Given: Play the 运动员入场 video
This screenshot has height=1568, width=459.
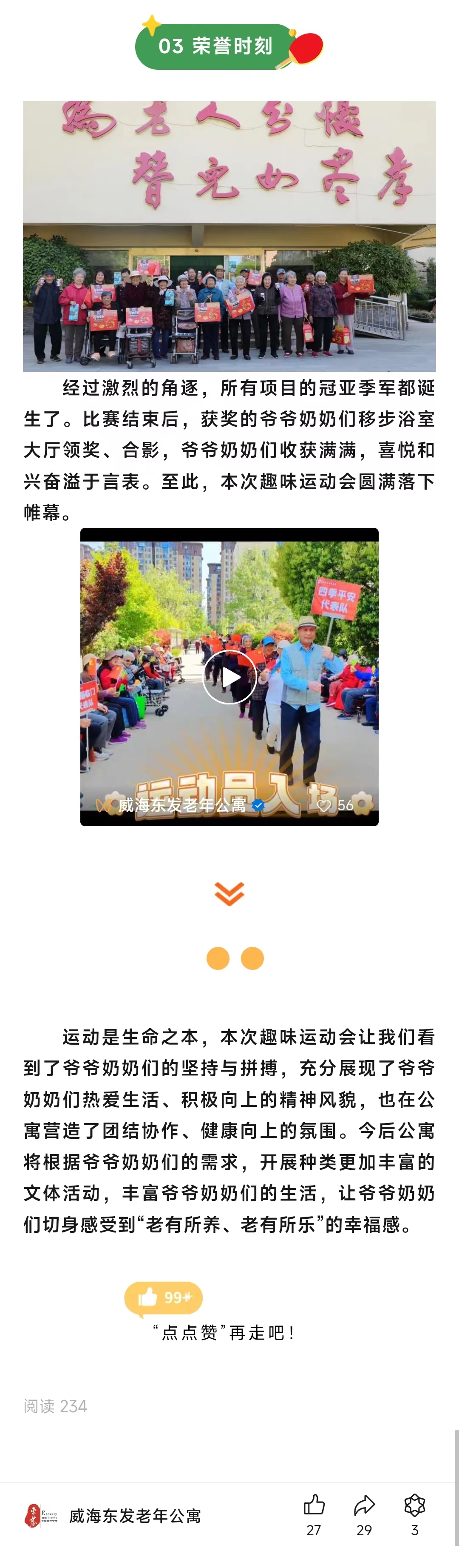Looking at the screenshot, I should pyautogui.click(x=229, y=678).
